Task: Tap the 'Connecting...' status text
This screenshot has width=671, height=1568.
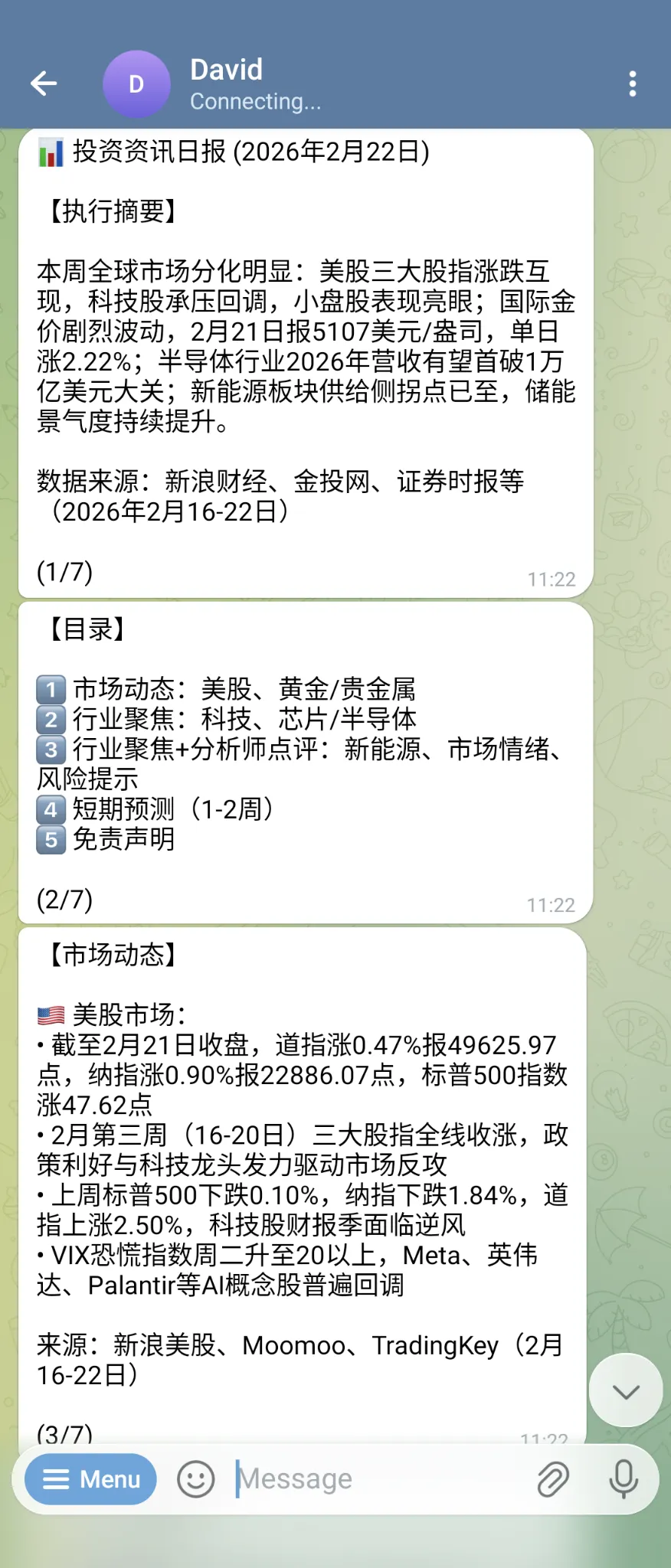Action: click(256, 101)
